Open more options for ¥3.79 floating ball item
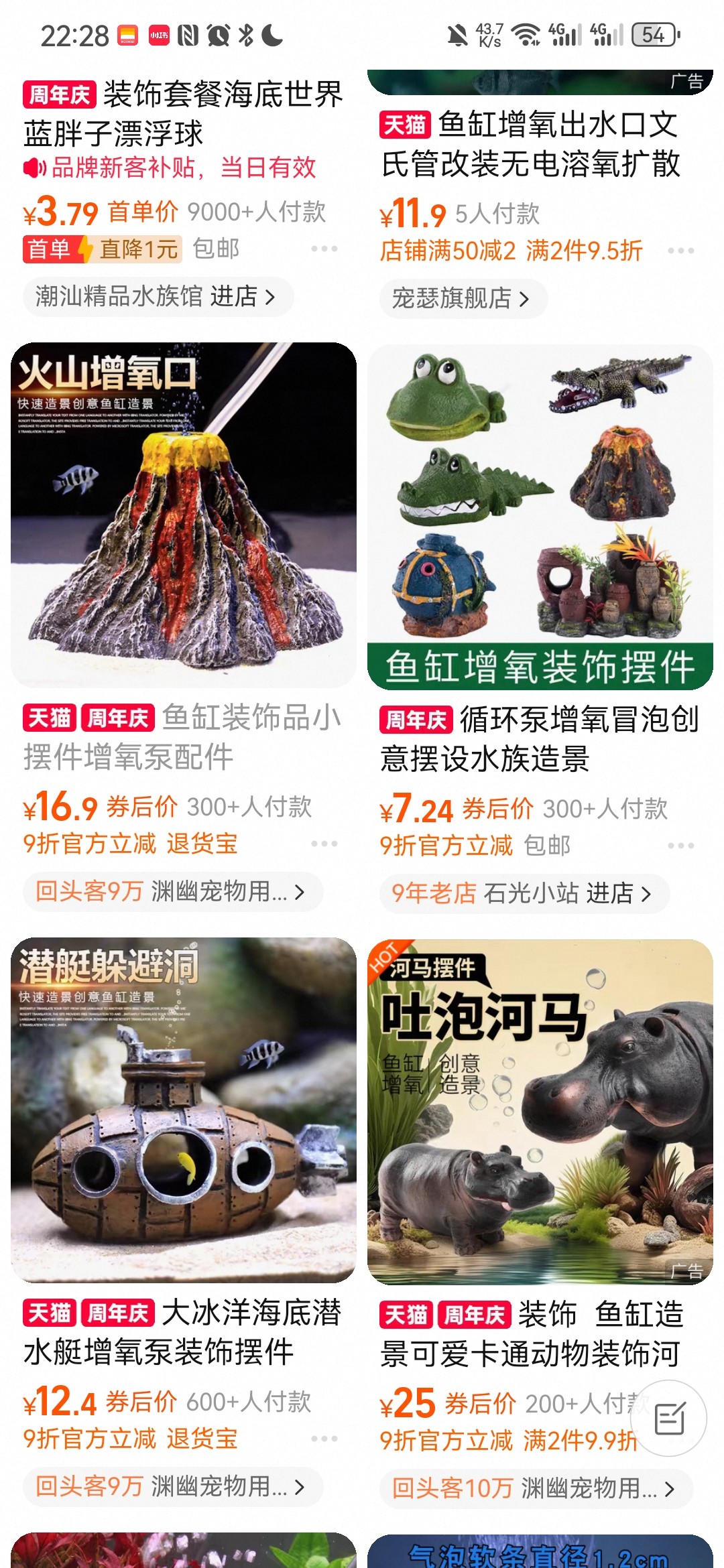Viewport: 724px width, 1568px height. coord(324,249)
